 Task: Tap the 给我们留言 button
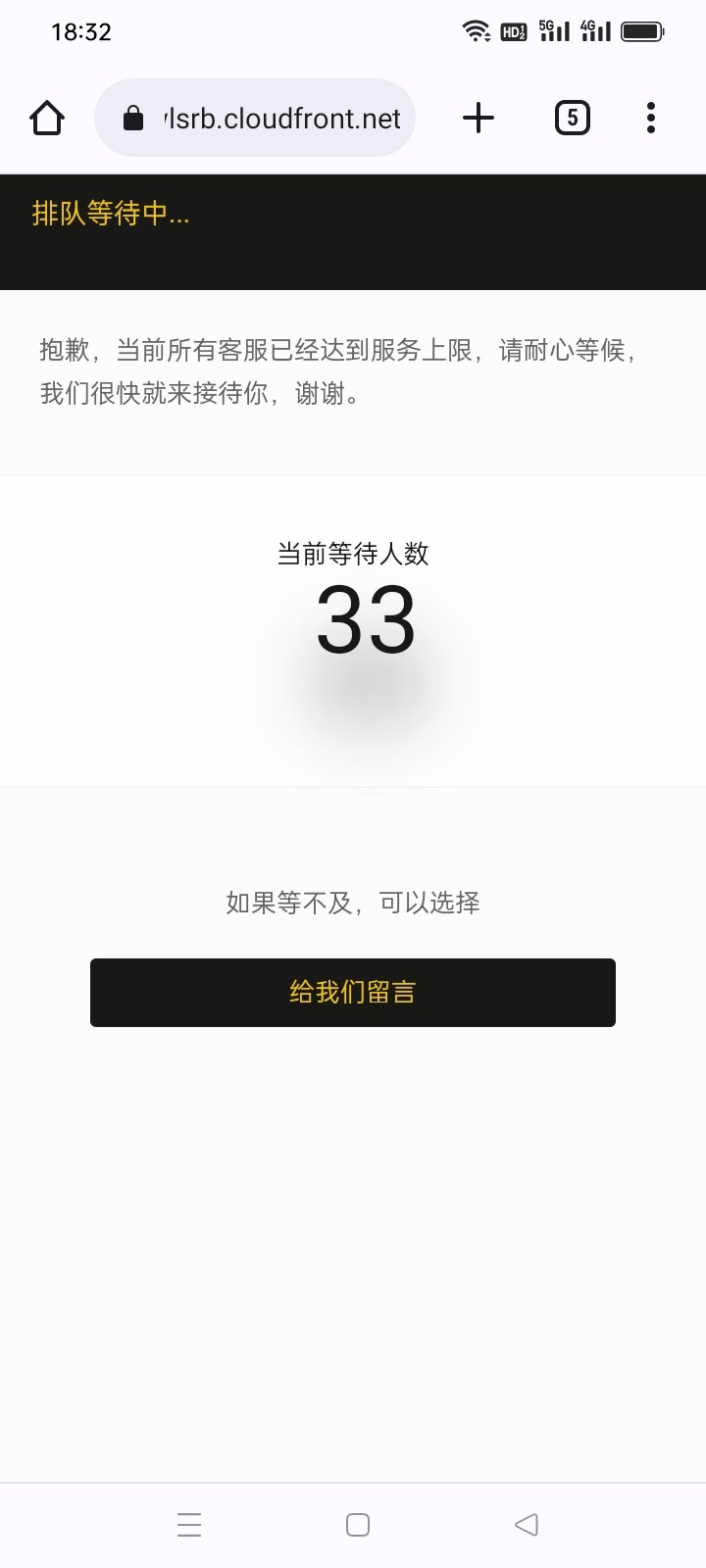(x=353, y=993)
